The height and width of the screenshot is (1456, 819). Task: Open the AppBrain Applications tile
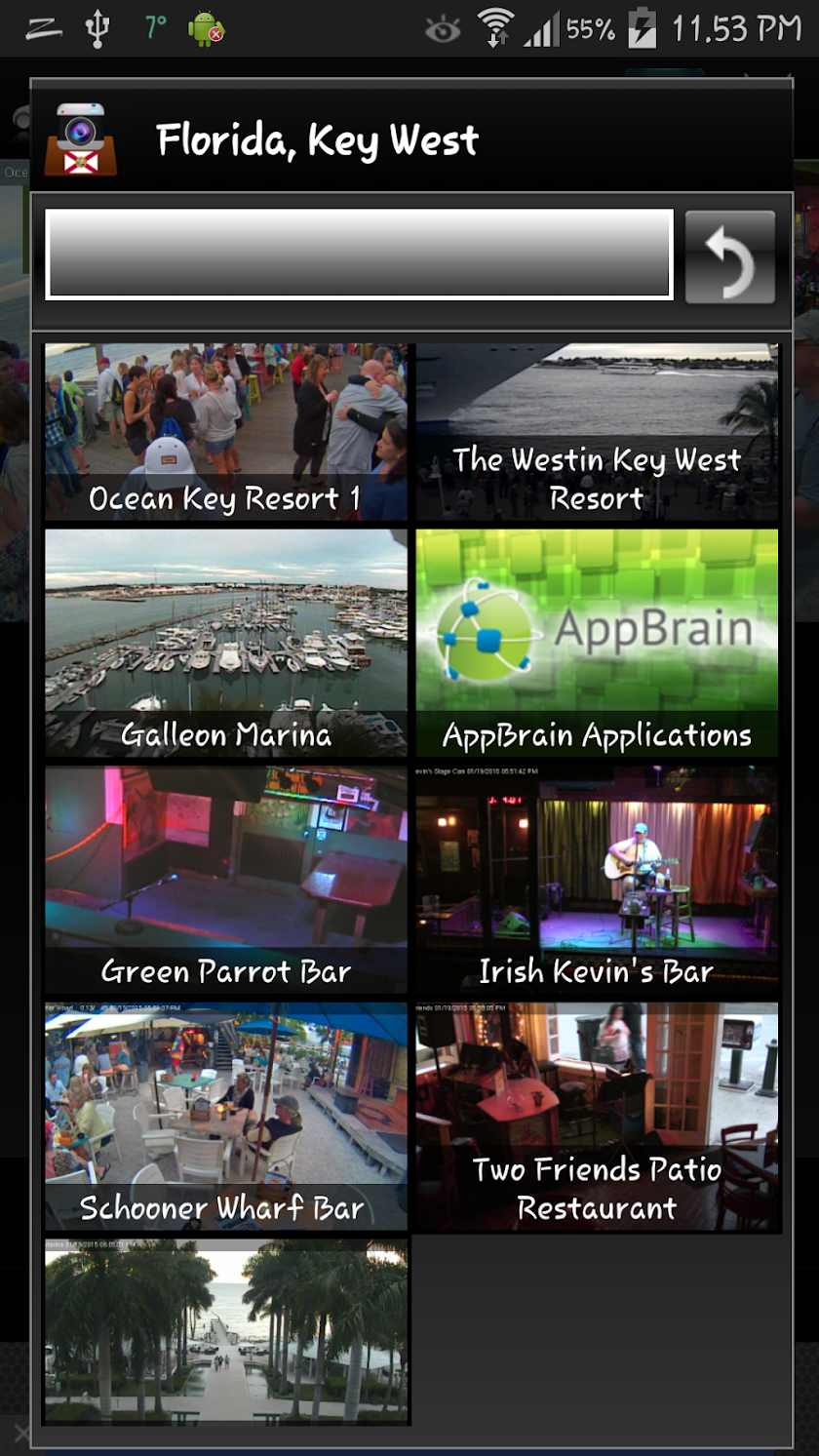597,643
